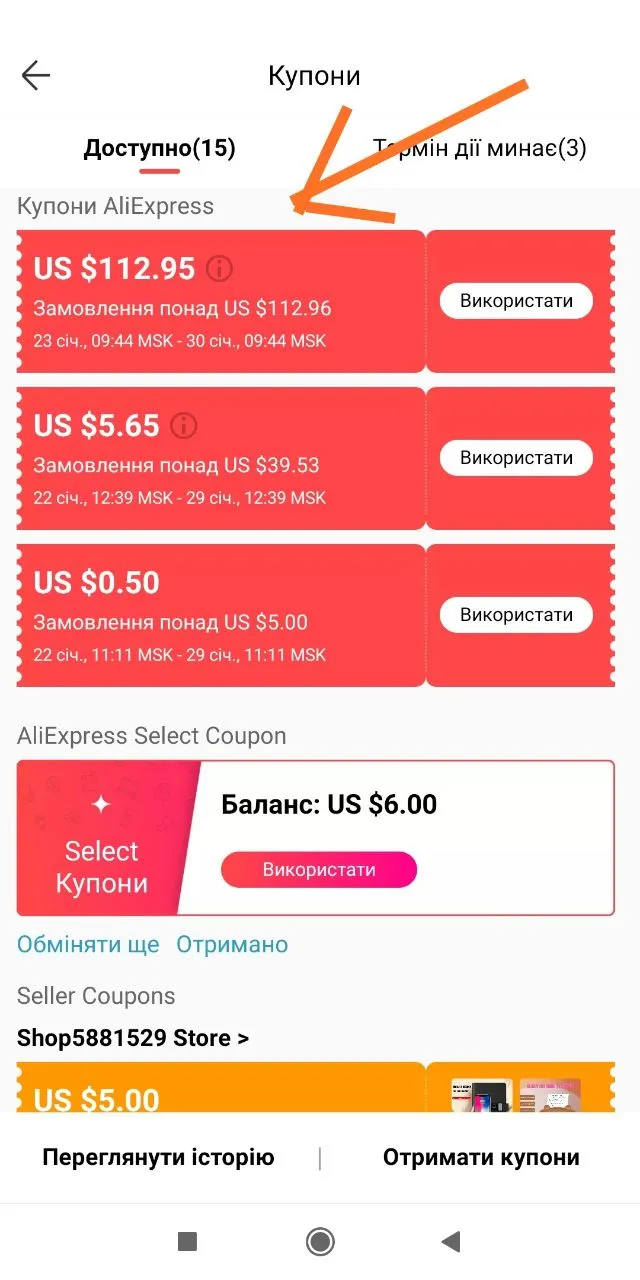Open the US $5.00 seller coupon card
The image size is (640, 1280).
[316, 1088]
